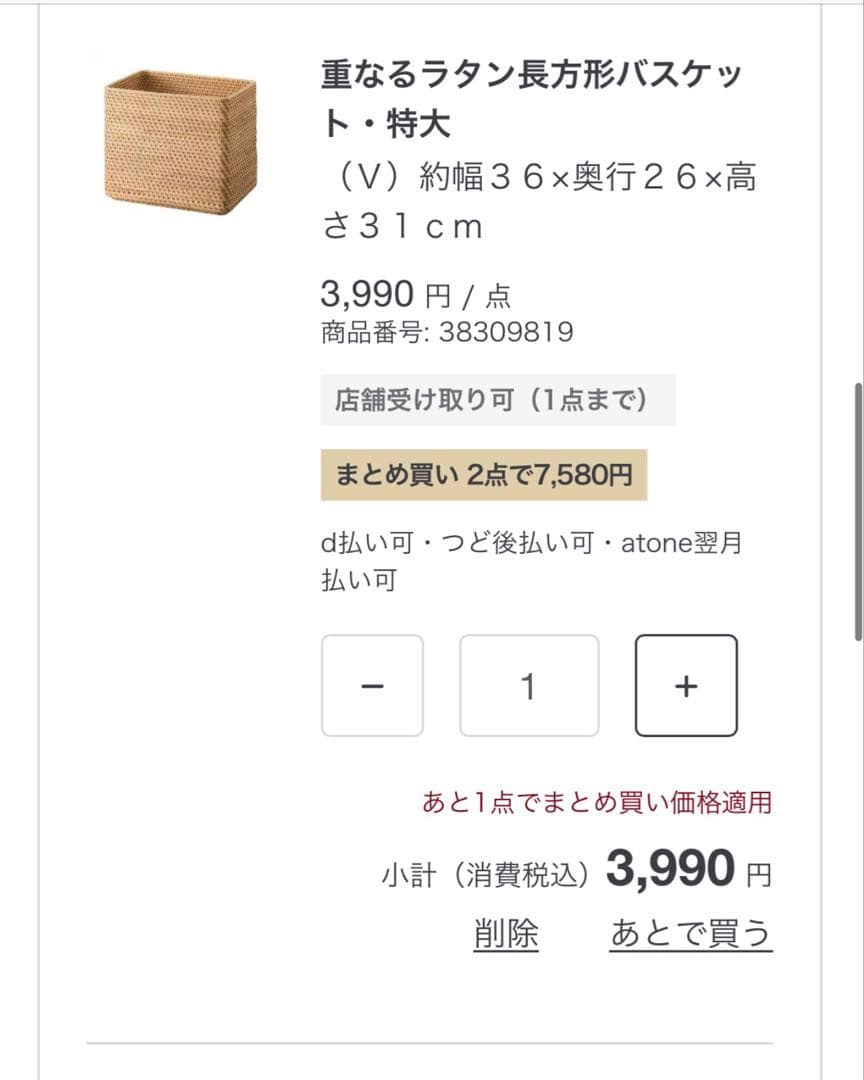Click the size description （V）約幅36×奥行26×高さ31cm
Image resolution: width=864 pixels, height=1080 pixels.
point(530,200)
